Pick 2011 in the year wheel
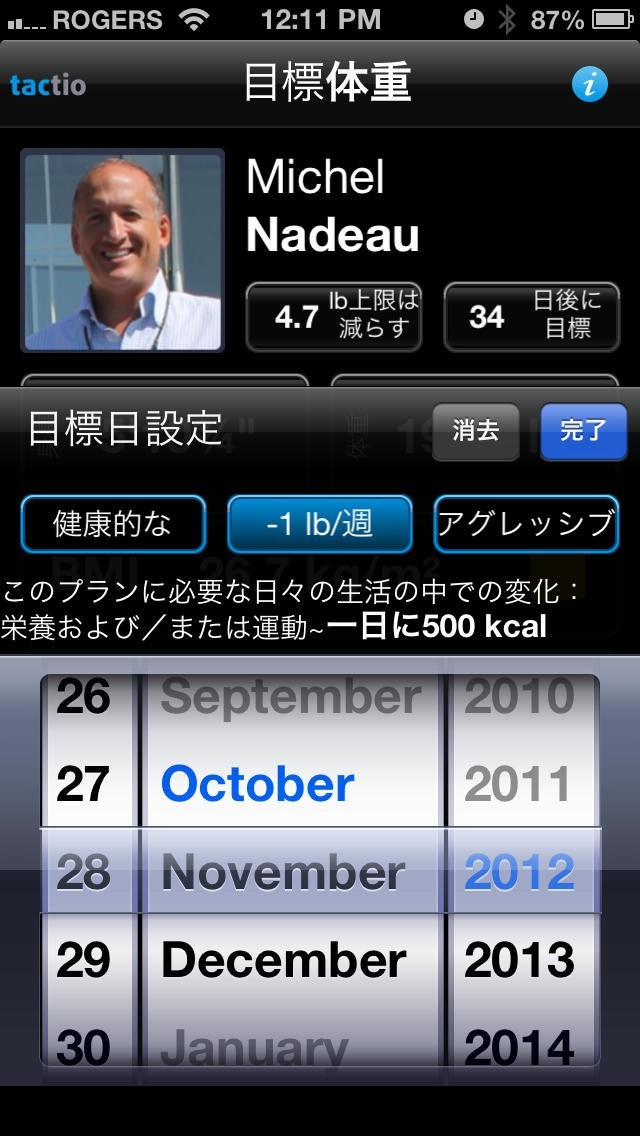640x1136 pixels. [x=519, y=784]
